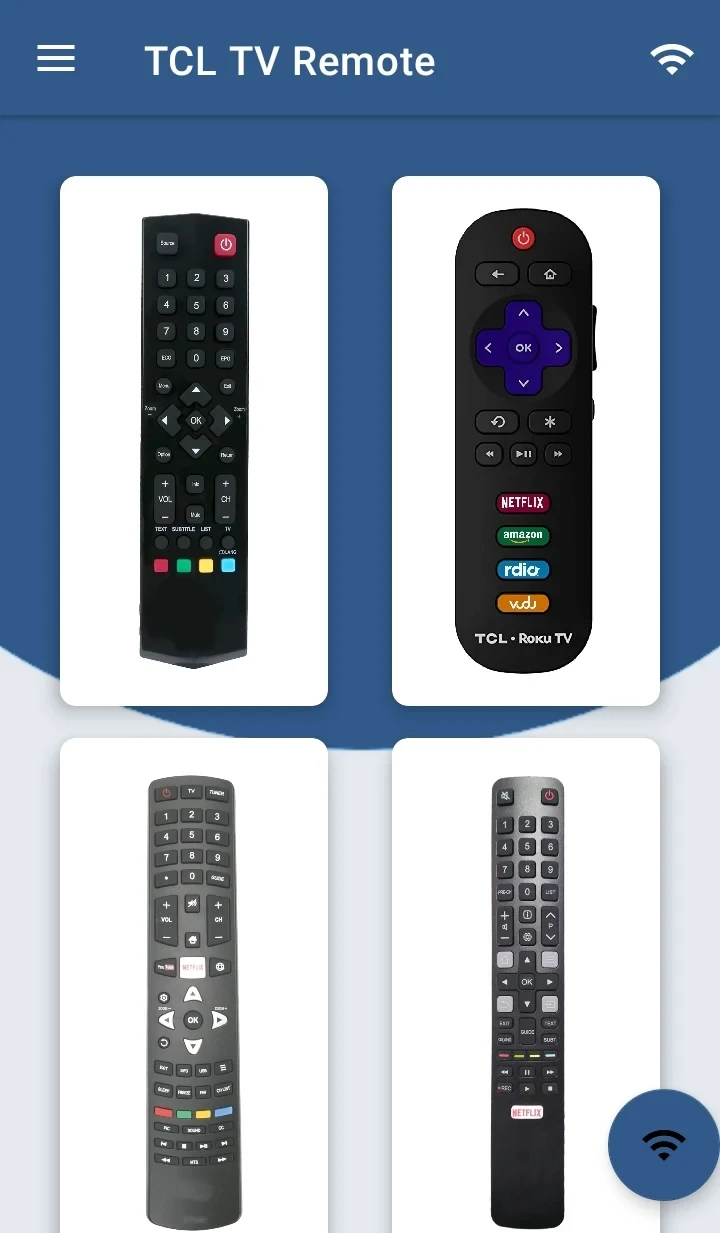Choose the TCL Roku TV remote tile
The width and height of the screenshot is (720, 1233).
[x=525, y=441]
